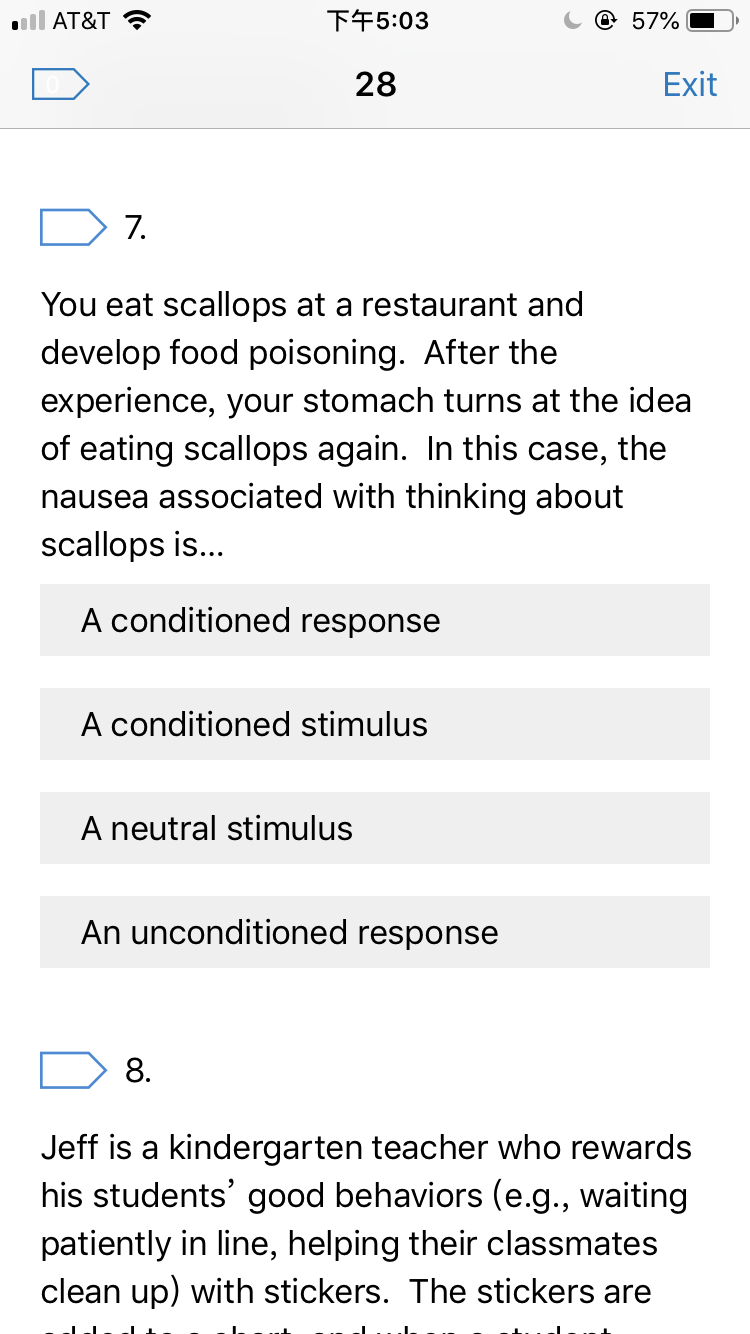Screen dimensions: 750x1334
Task: Pick 'A neutral stimulus' answer
Action: (375, 828)
